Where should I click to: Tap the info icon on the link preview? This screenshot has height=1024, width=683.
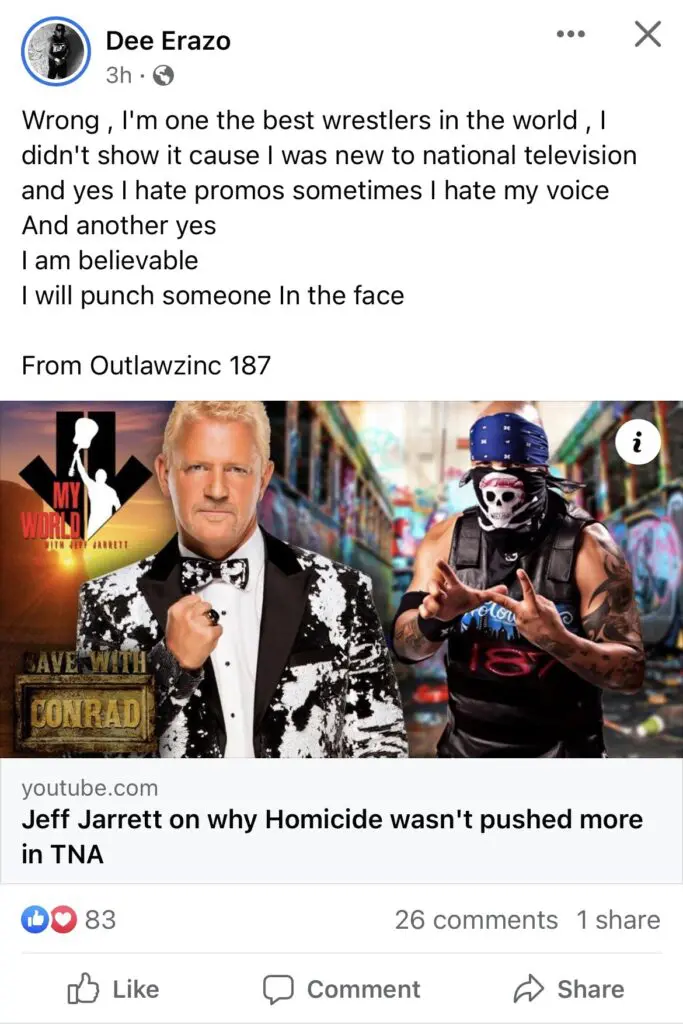coord(638,443)
